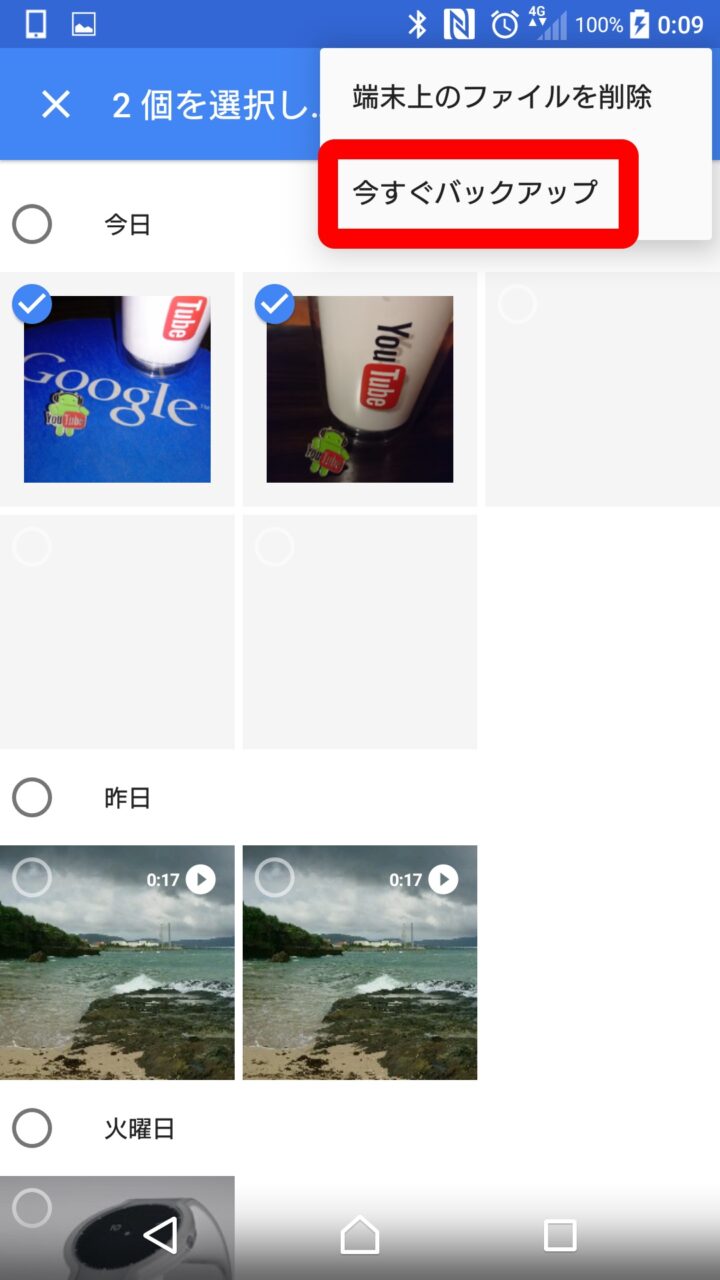Select all items from 火曜日
Viewport: 720px width, 1280px height.
click(32, 1129)
